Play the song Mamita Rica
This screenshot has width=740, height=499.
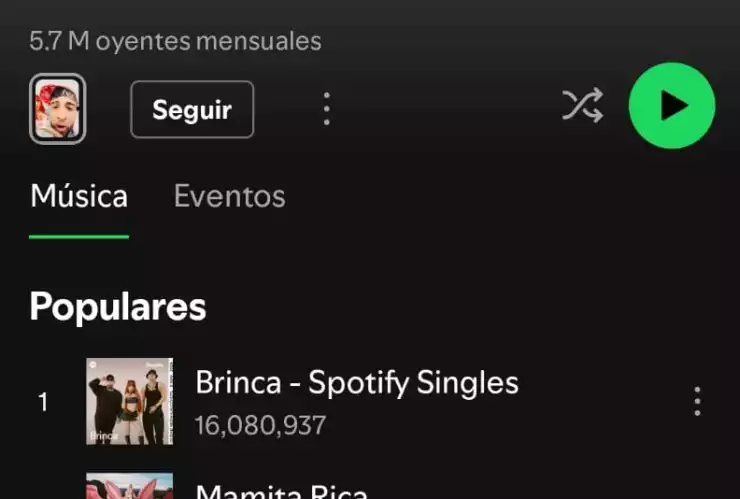282,490
